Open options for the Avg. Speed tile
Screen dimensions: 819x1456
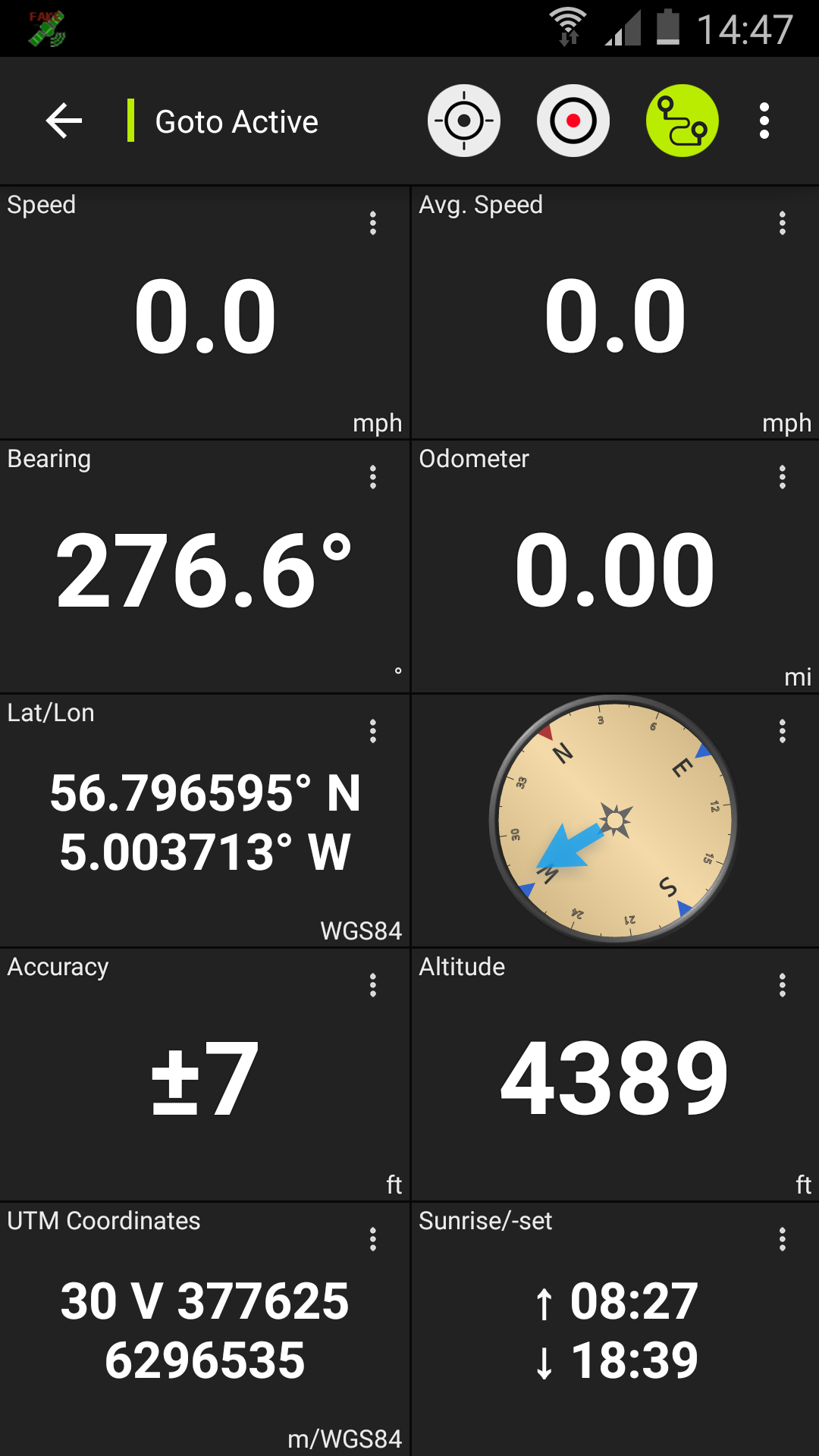click(x=783, y=223)
